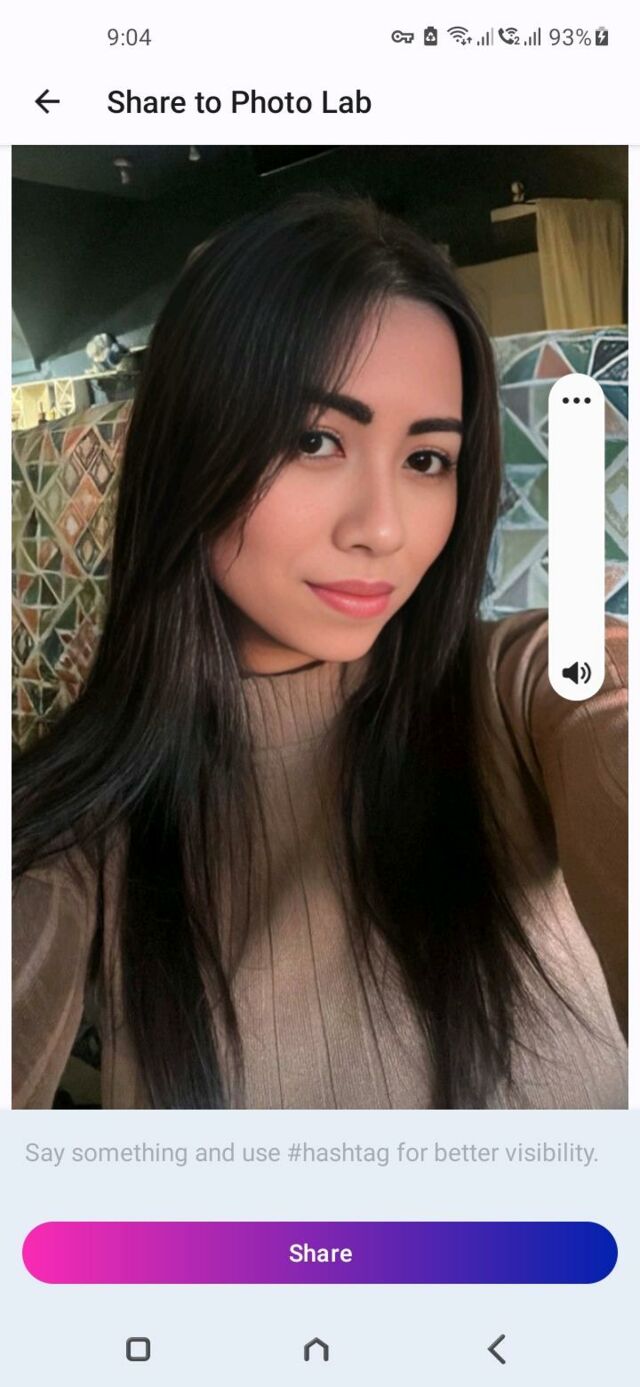Tap the caption field to add hashtags
The width and height of the screenshot is (640, 1387).
click(x=311, y=1152)
